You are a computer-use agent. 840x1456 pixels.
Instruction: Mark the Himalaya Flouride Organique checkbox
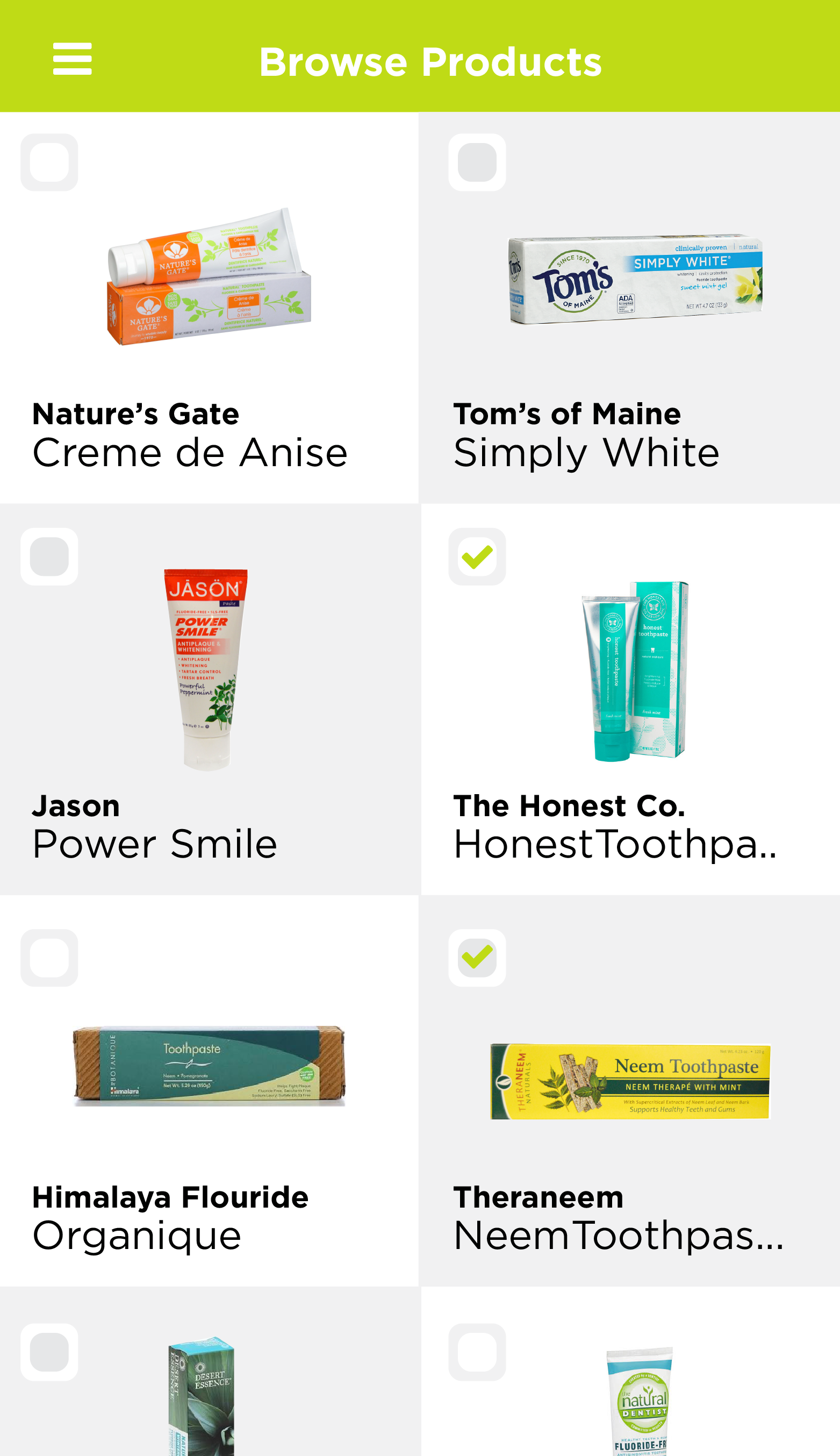coord(49,958)
